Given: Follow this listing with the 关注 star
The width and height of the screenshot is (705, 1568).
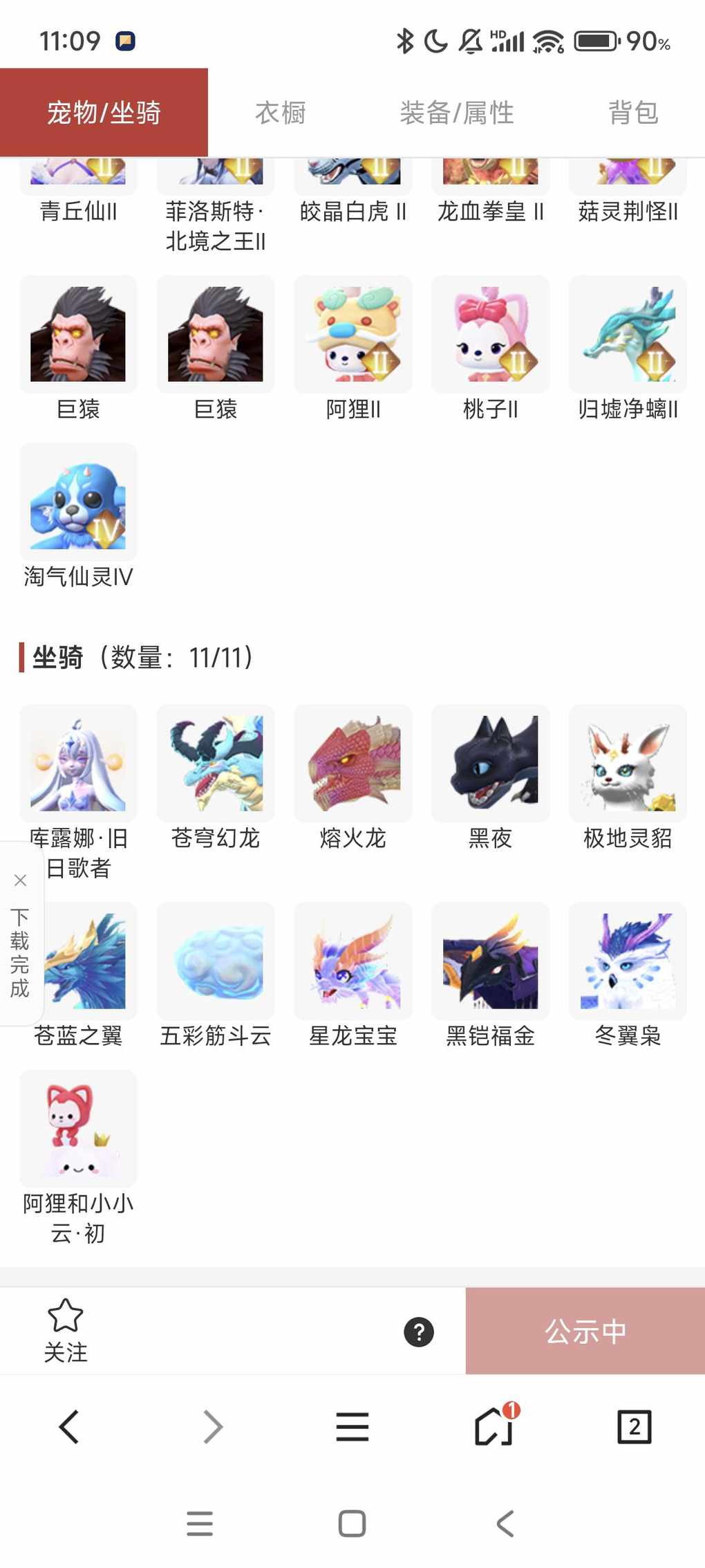Looking at the screenshot, I should [66, 1329].
